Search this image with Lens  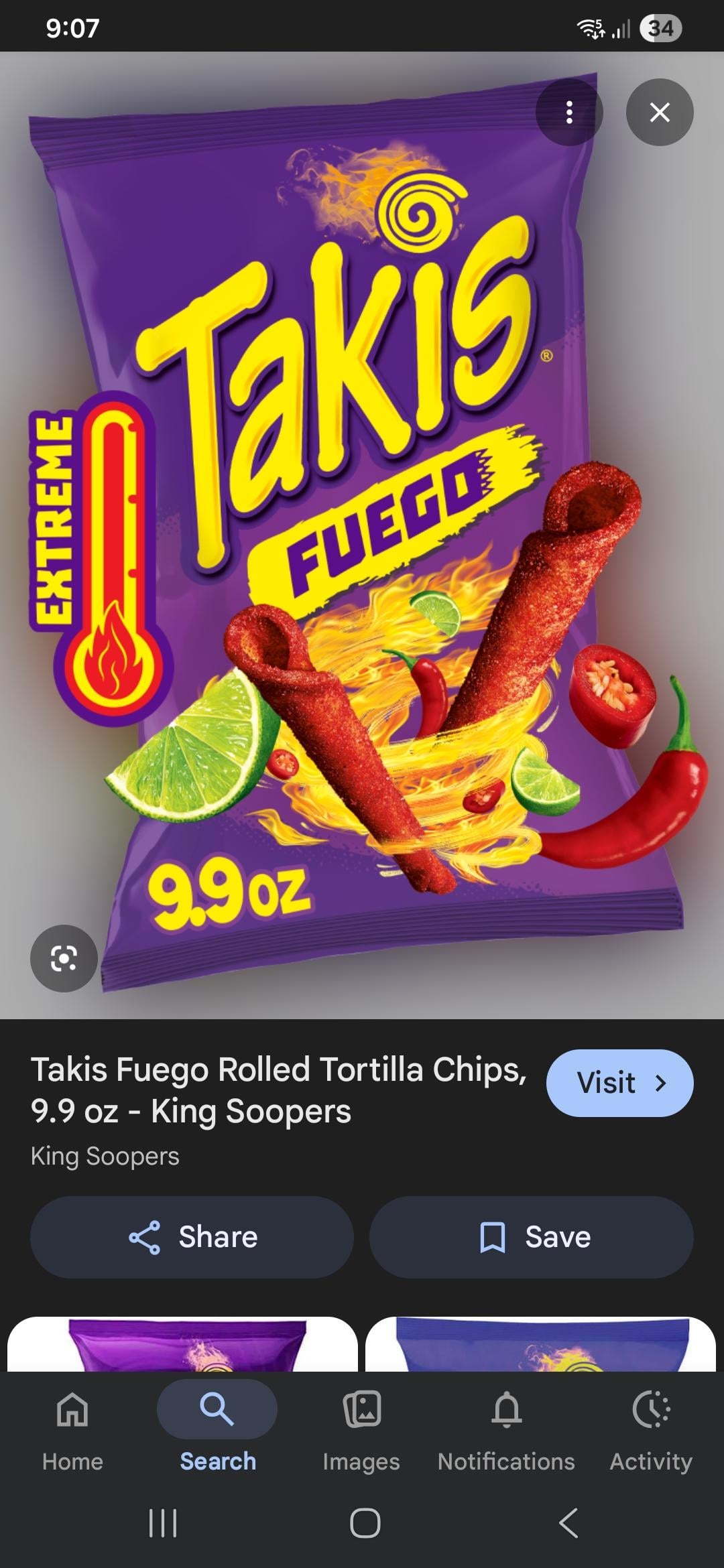point(64,958)
